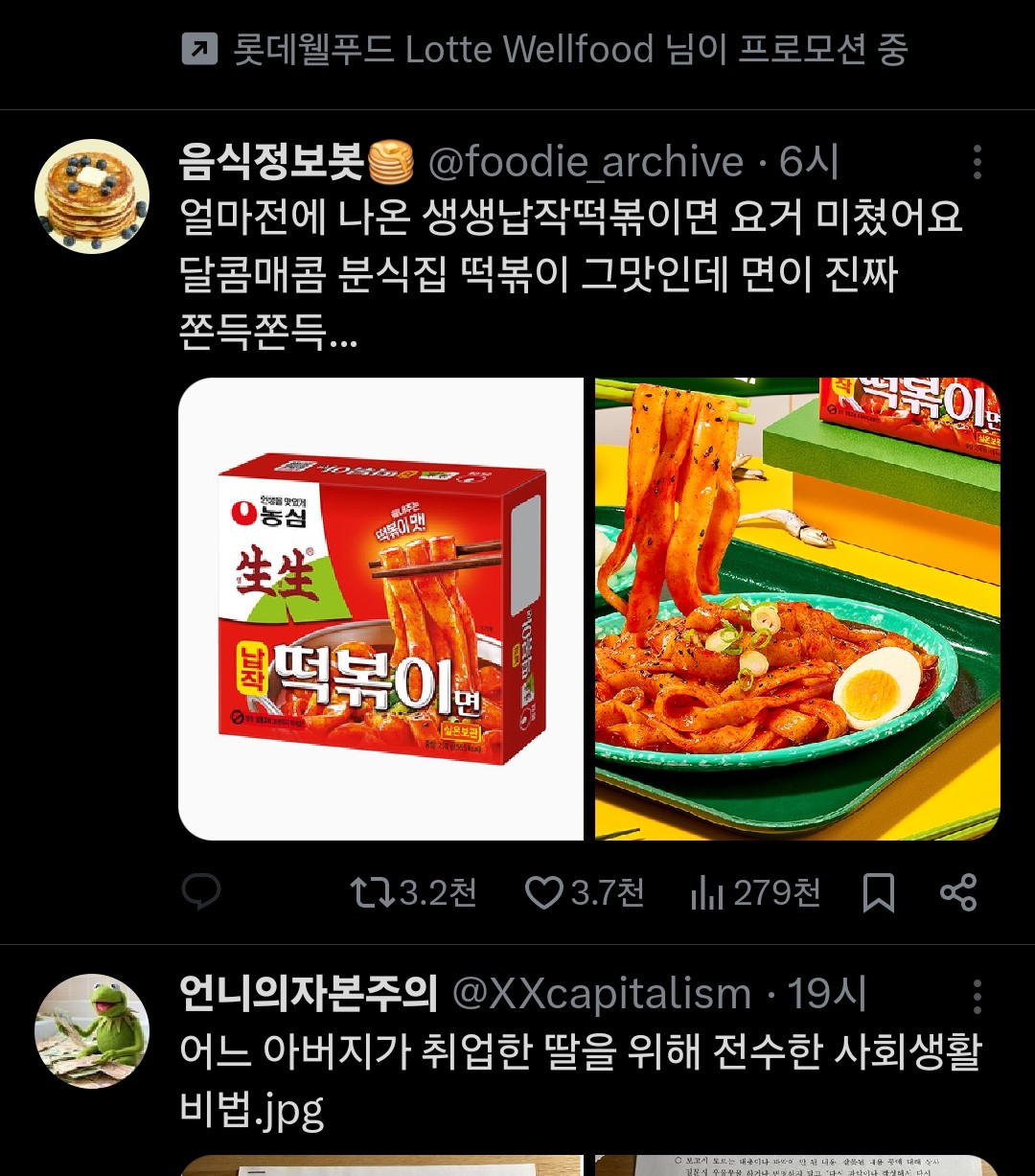The height and width of the screenshot is (1176, 1035).
Task: Retweet the 음식정보봇 tteokbokki post
Action: pos(372,892)
